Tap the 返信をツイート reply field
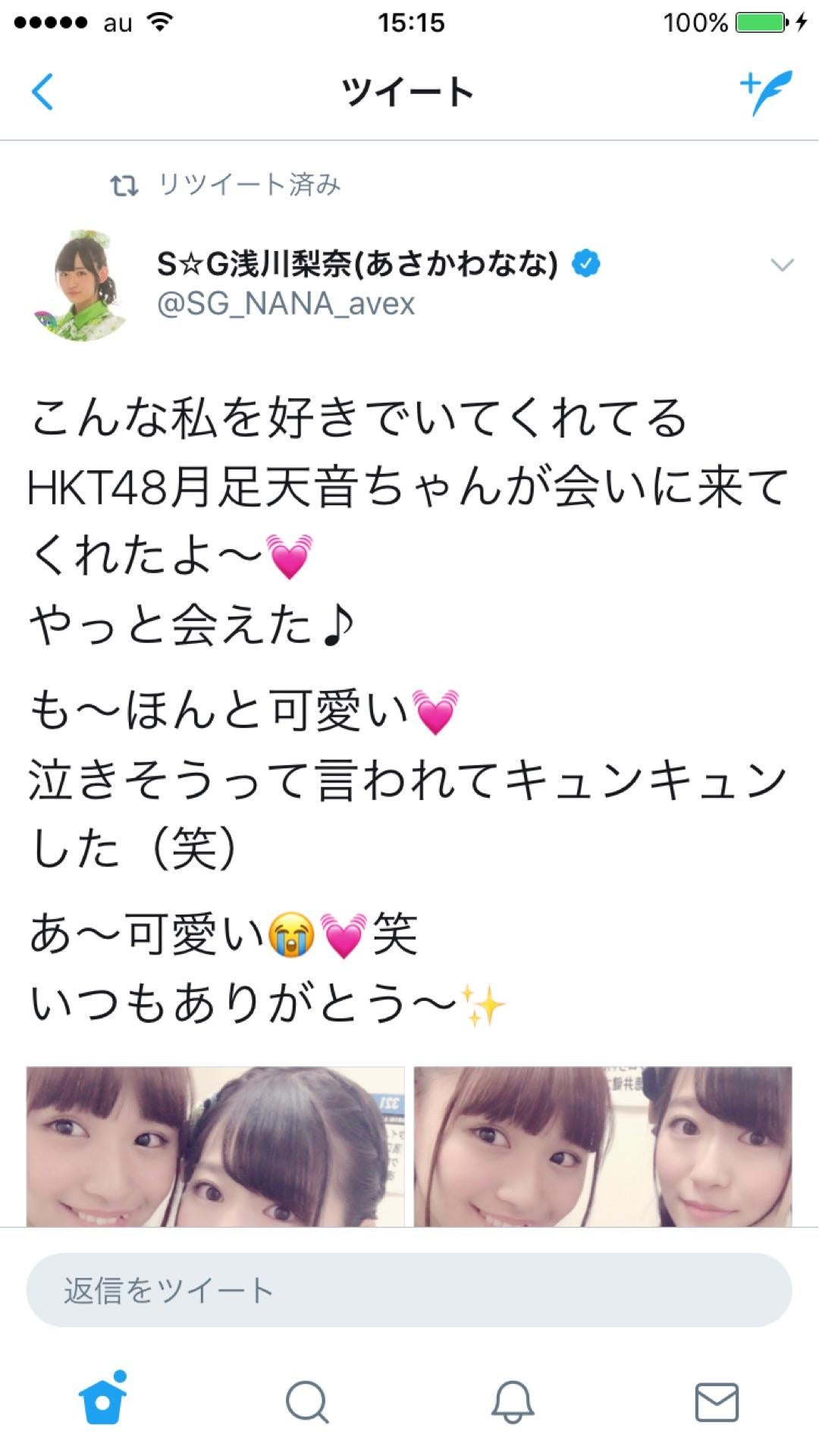The width and height of the screenshot is (819, 1456). click(x=409, y=1290)
